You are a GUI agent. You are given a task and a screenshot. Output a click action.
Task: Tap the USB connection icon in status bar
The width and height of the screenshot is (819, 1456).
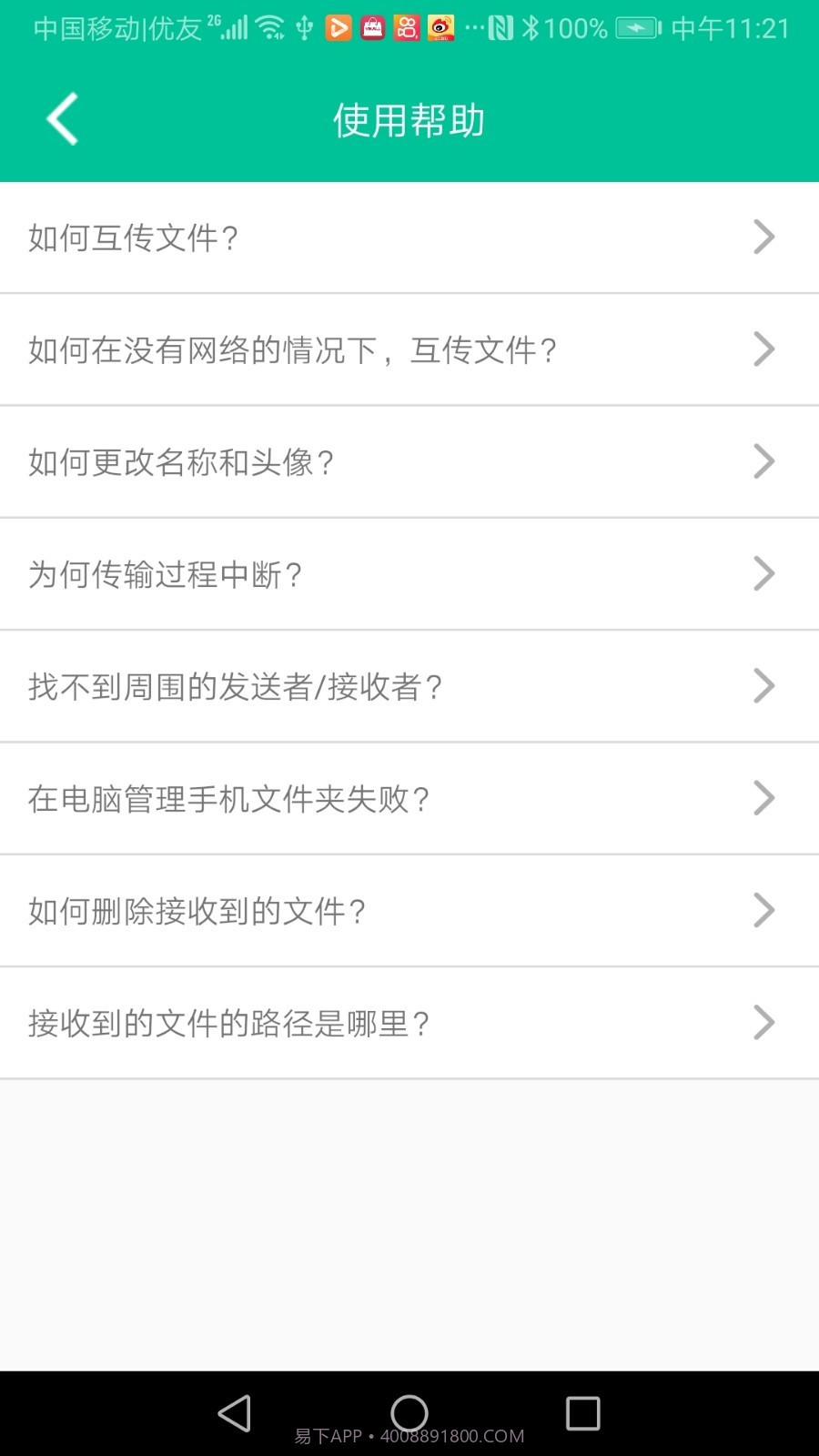coord(305,28)
